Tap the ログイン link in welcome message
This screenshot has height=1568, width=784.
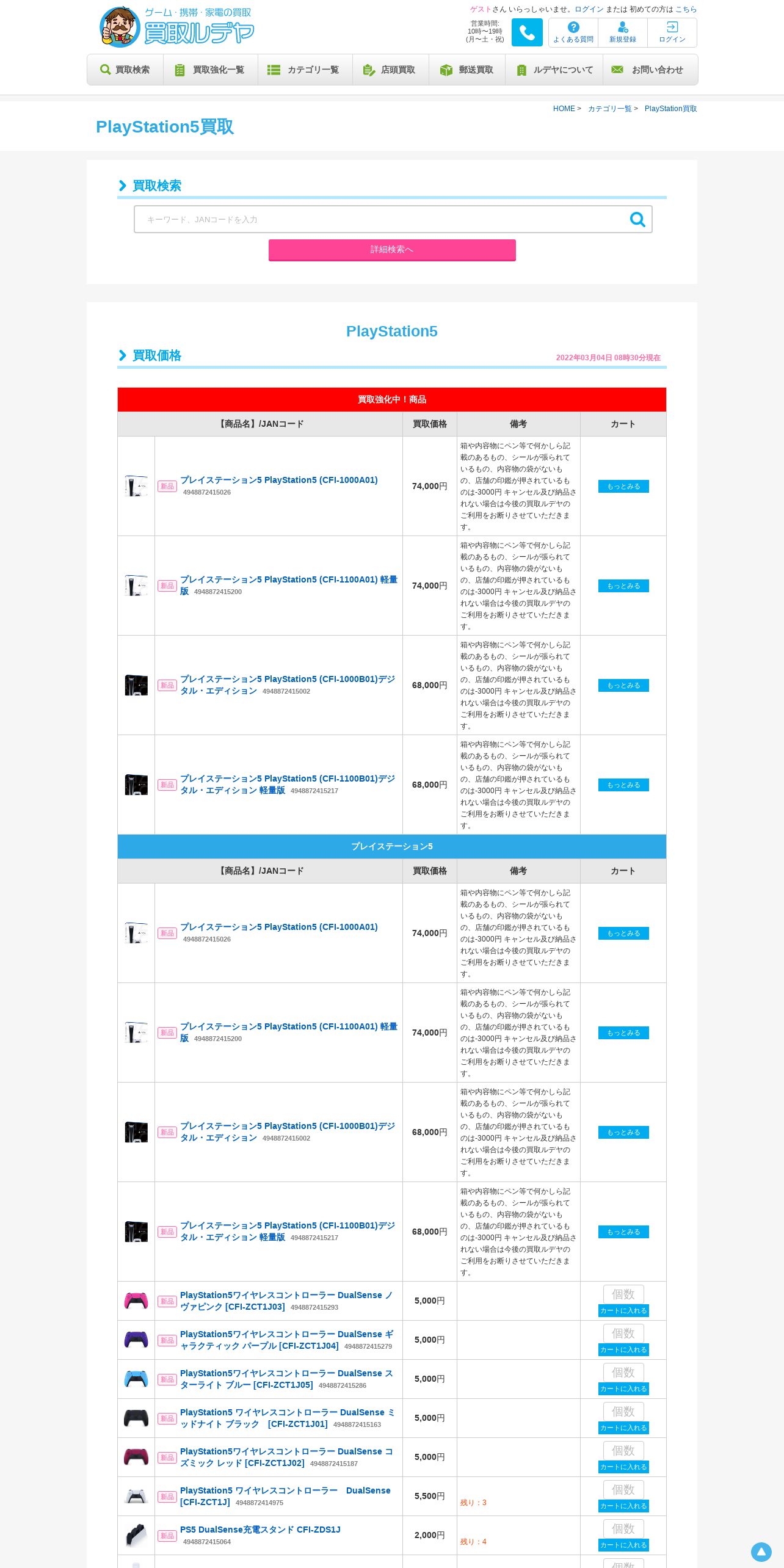pyautogui.click(x=589, y=9)
